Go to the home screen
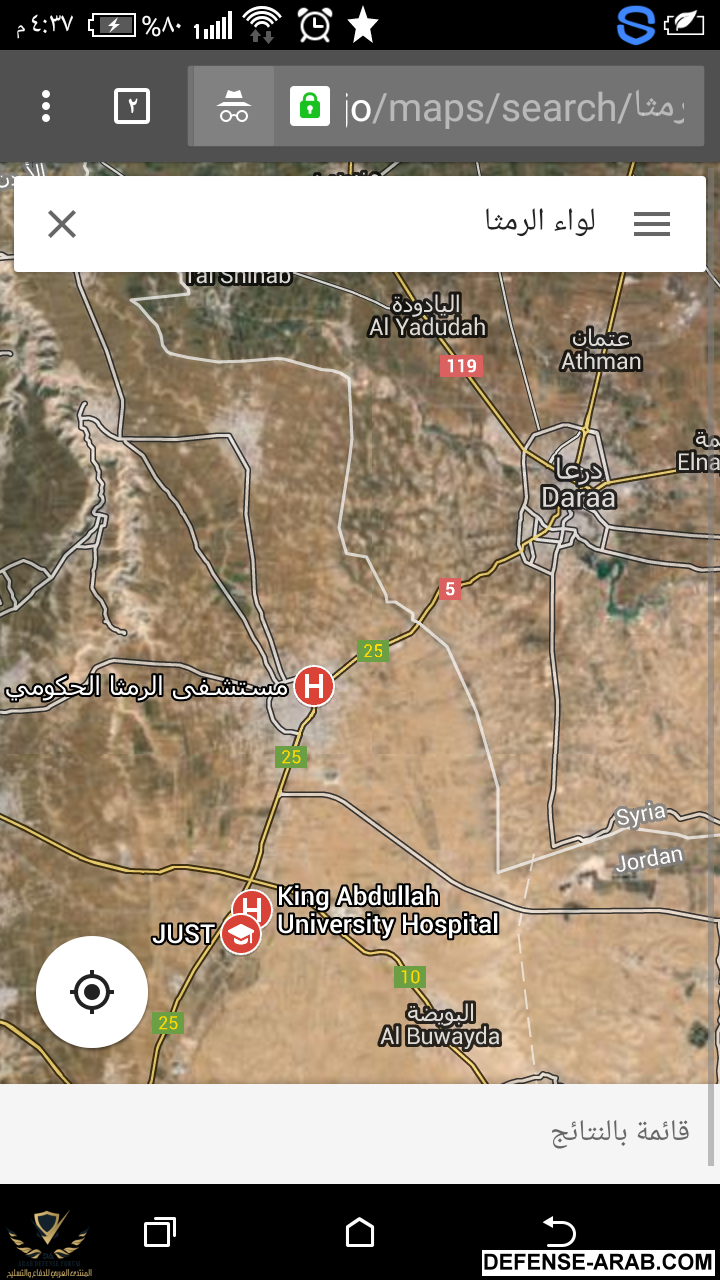Viewport: 720px width, 1280px height. pyautogui.click(x=360, y=1231)
